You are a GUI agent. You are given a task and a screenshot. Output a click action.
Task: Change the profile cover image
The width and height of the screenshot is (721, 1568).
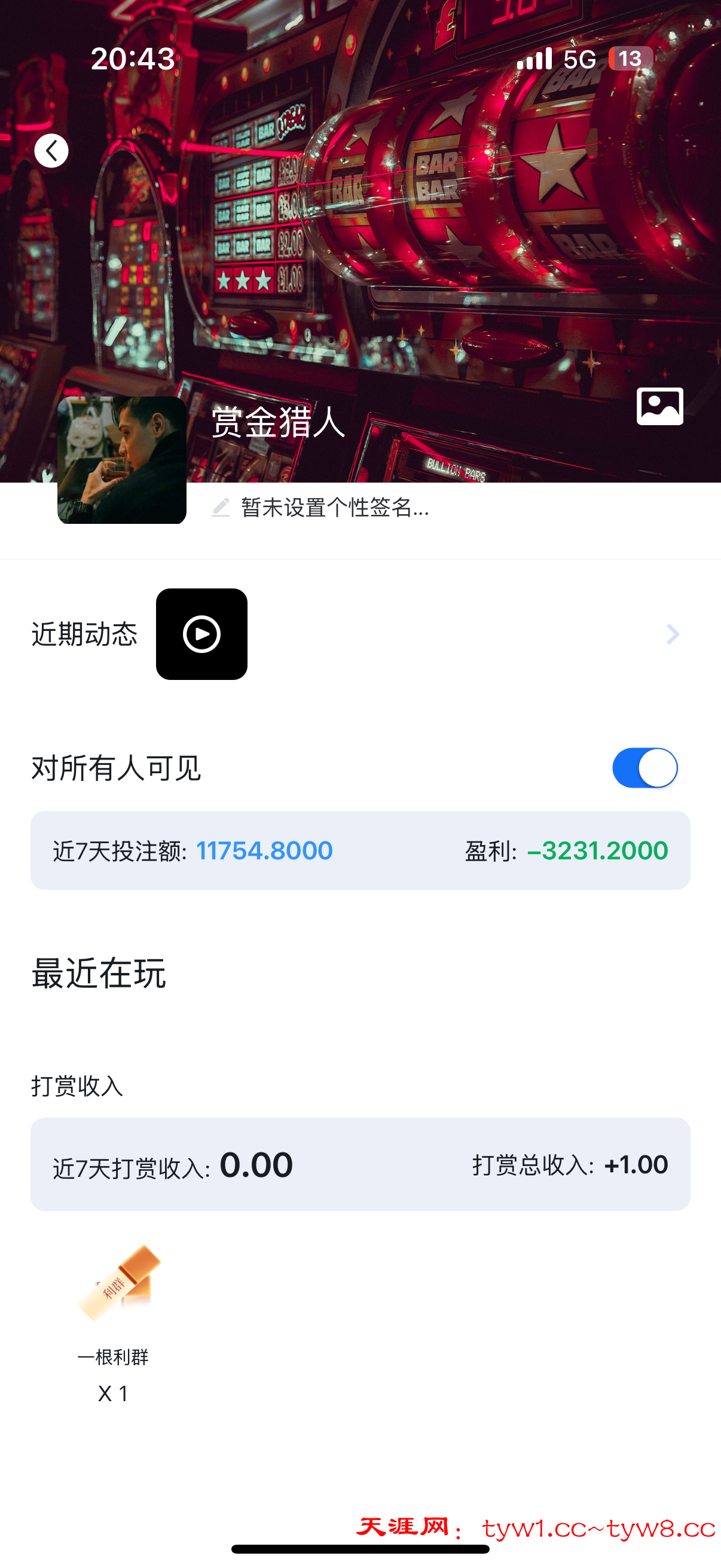pos(659,406)
